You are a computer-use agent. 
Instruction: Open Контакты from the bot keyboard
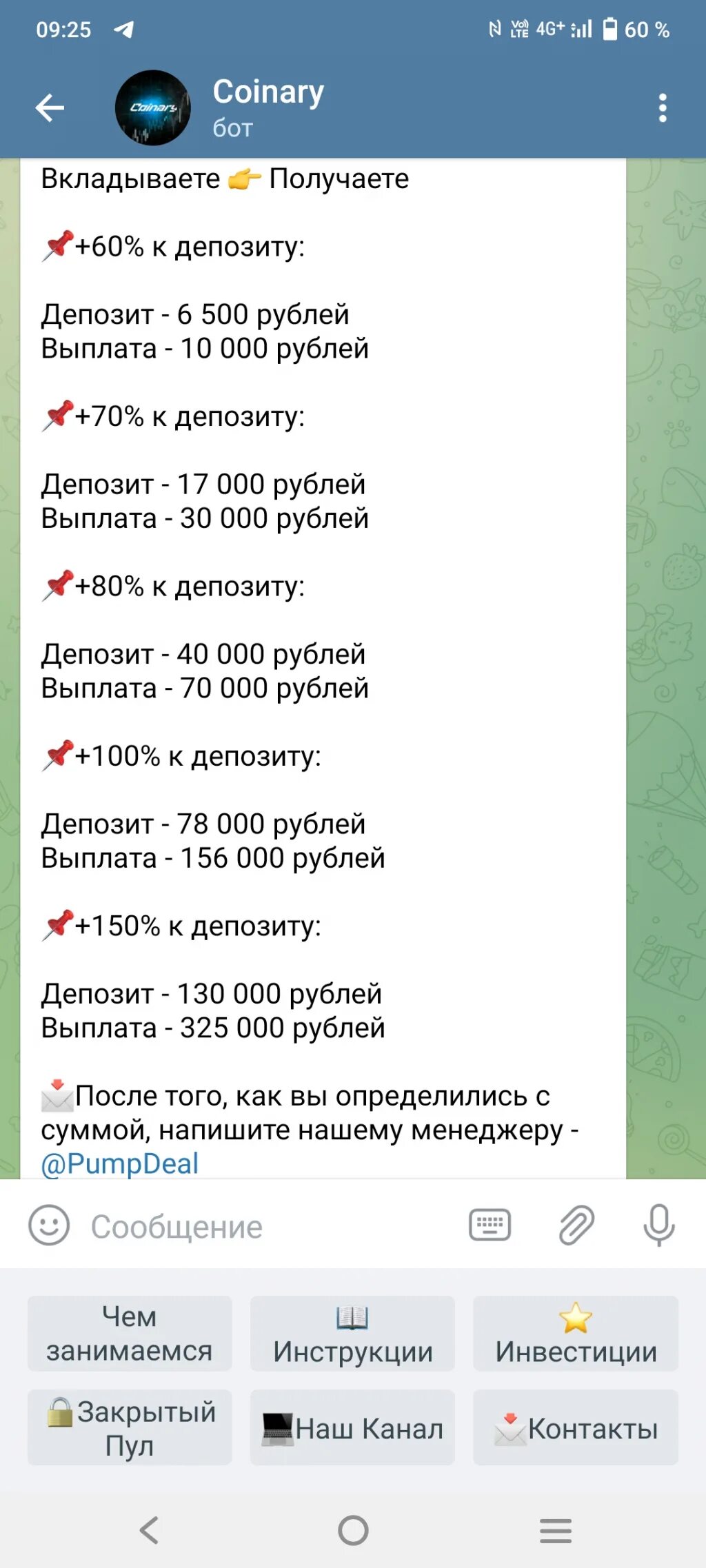576,1427
